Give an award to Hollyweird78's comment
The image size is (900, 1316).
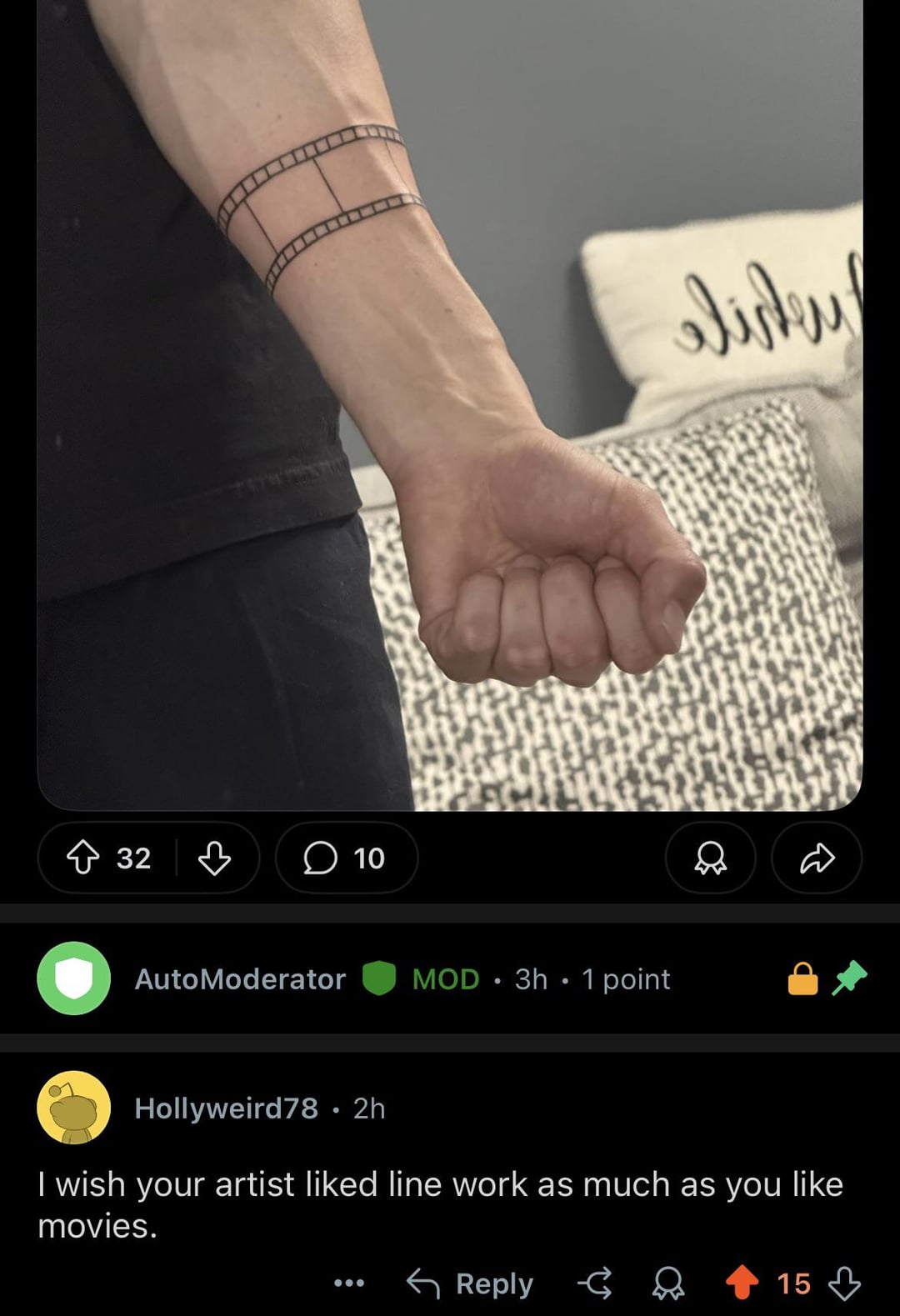(667, 1283)
